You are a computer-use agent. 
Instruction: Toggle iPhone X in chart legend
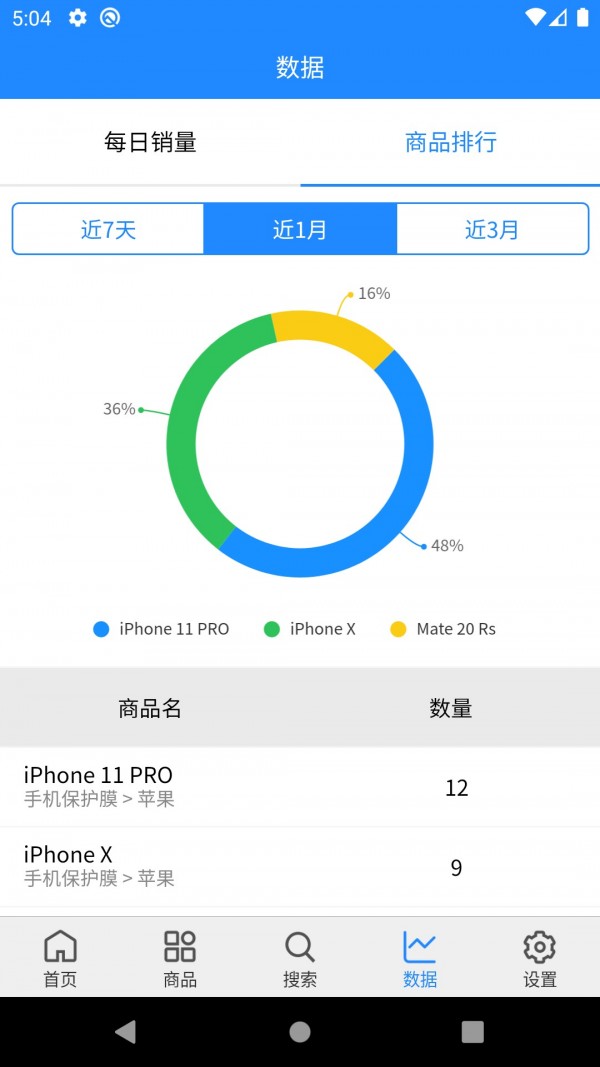coord(310,629)
